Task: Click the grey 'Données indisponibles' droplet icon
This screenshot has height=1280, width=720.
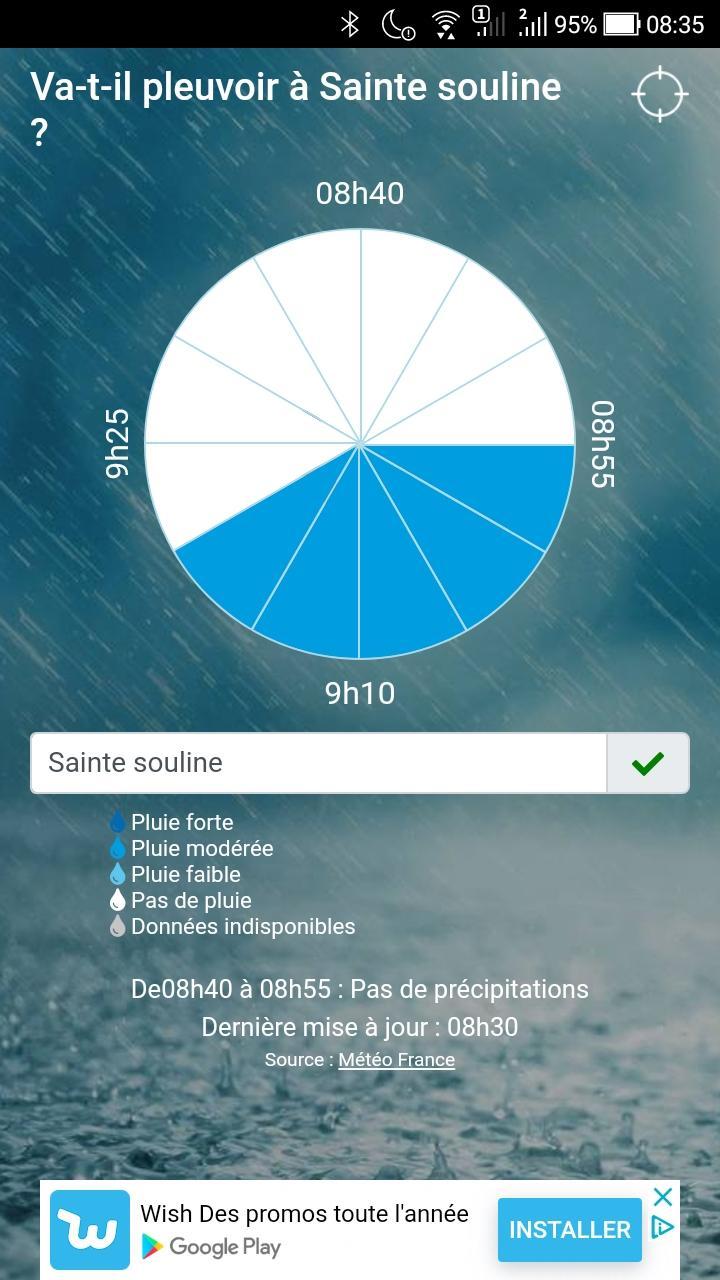Action: [x=117, y=925]
